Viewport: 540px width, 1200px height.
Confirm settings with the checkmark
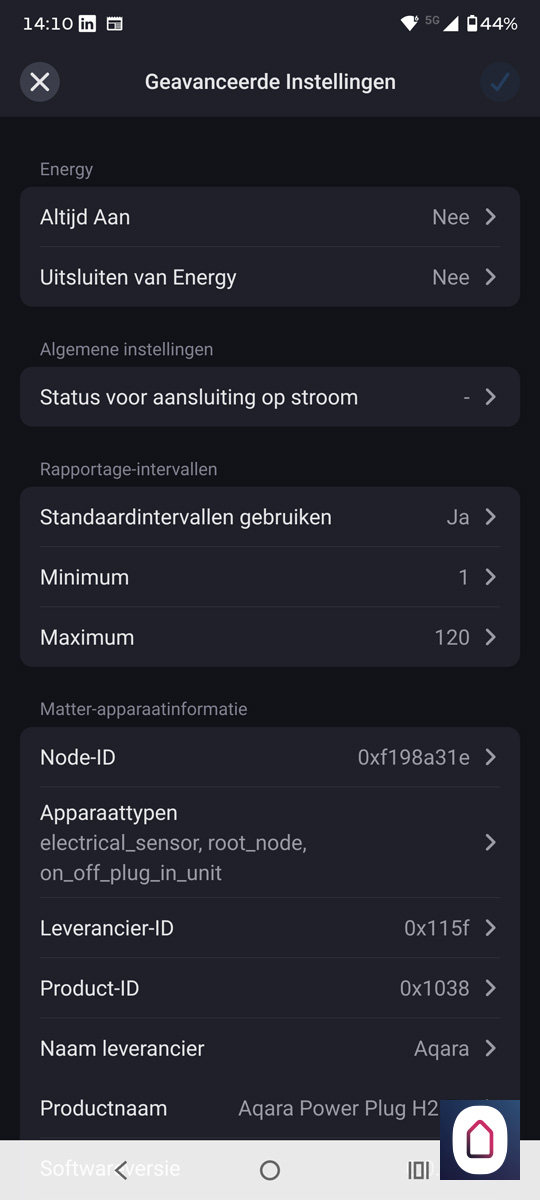pyautogui.click(x=500, y=82)
